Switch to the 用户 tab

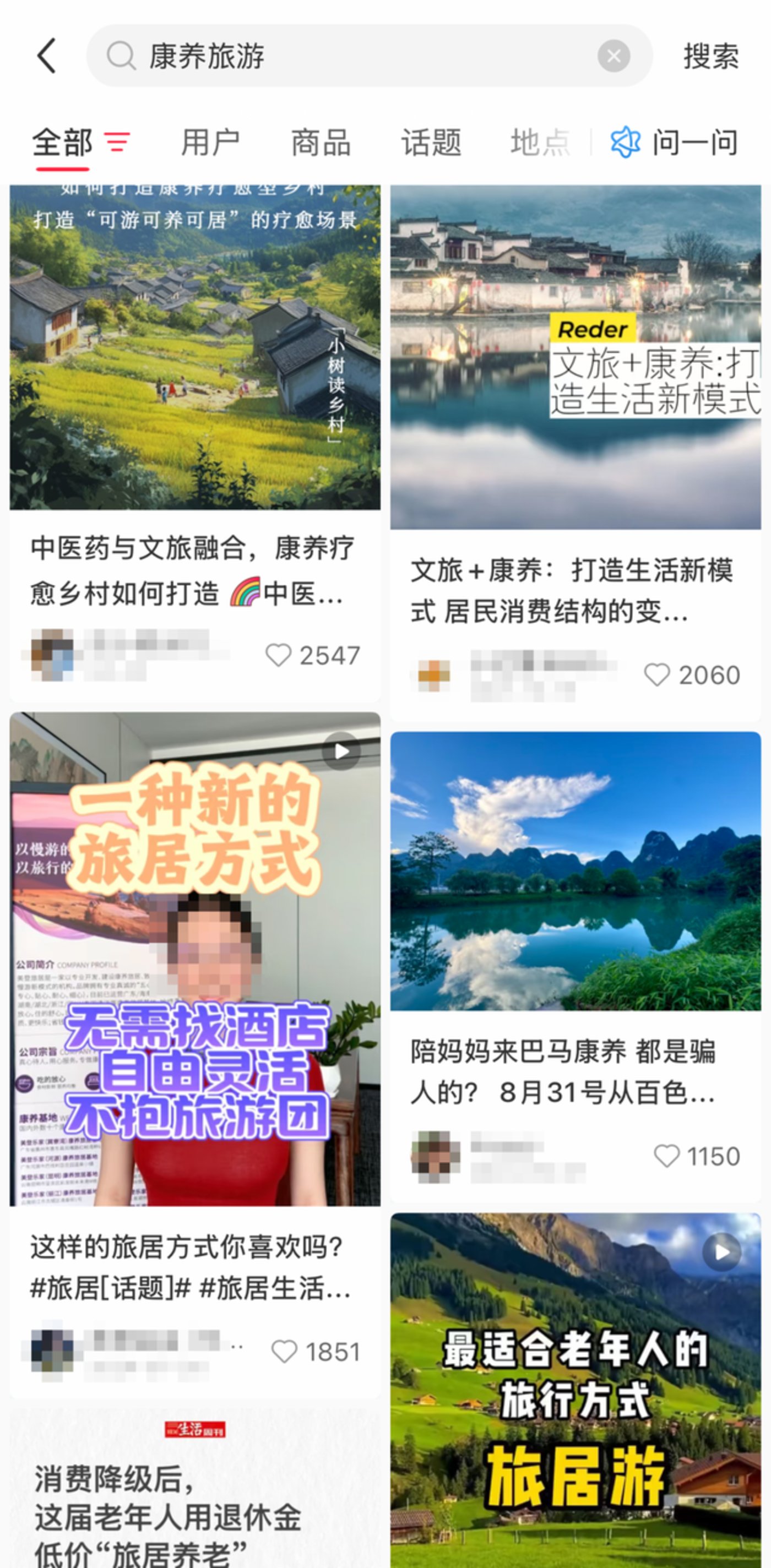(210, 143)
